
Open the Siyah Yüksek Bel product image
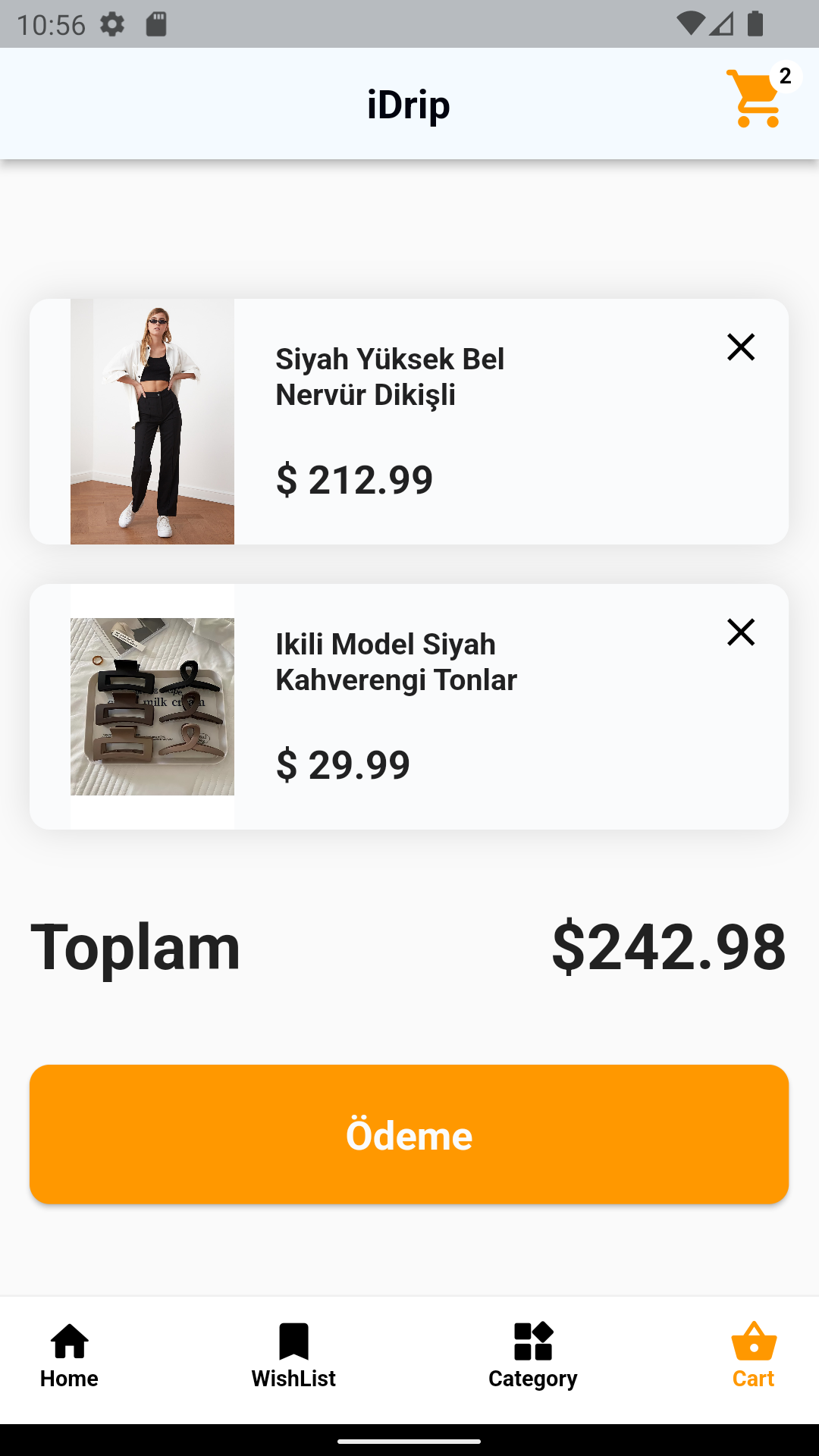coord(152,422)
